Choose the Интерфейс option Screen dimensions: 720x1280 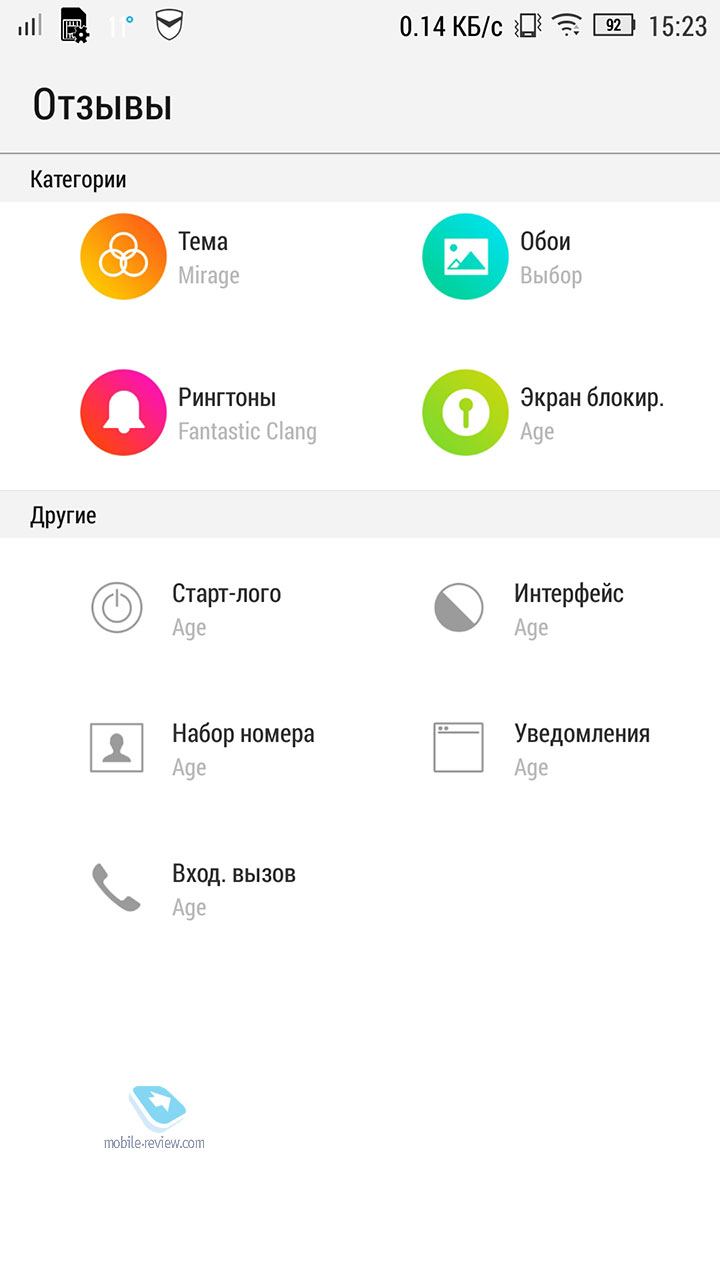(x=529, y=609)
